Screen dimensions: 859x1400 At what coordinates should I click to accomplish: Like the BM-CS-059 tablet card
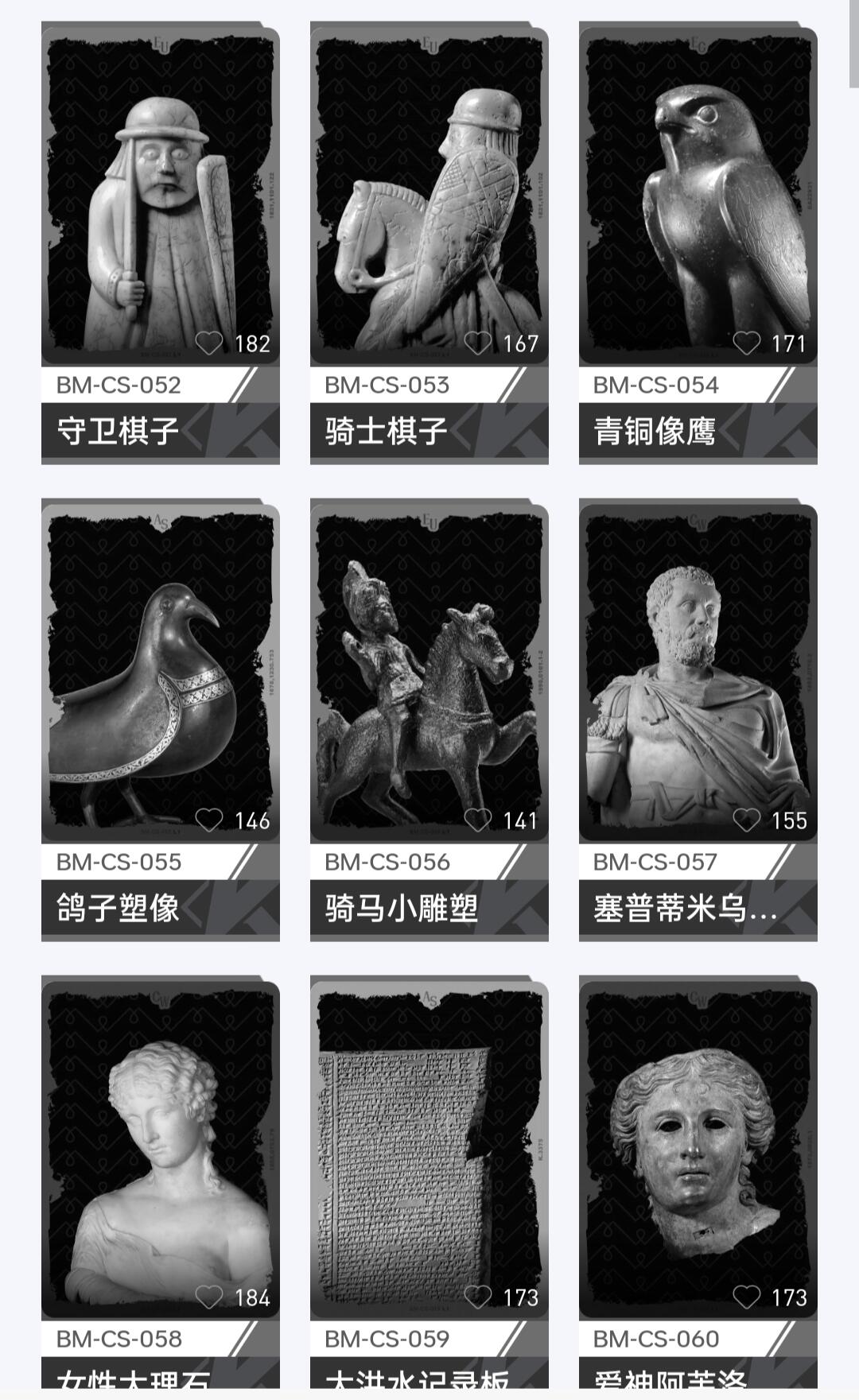(478, 1297)
